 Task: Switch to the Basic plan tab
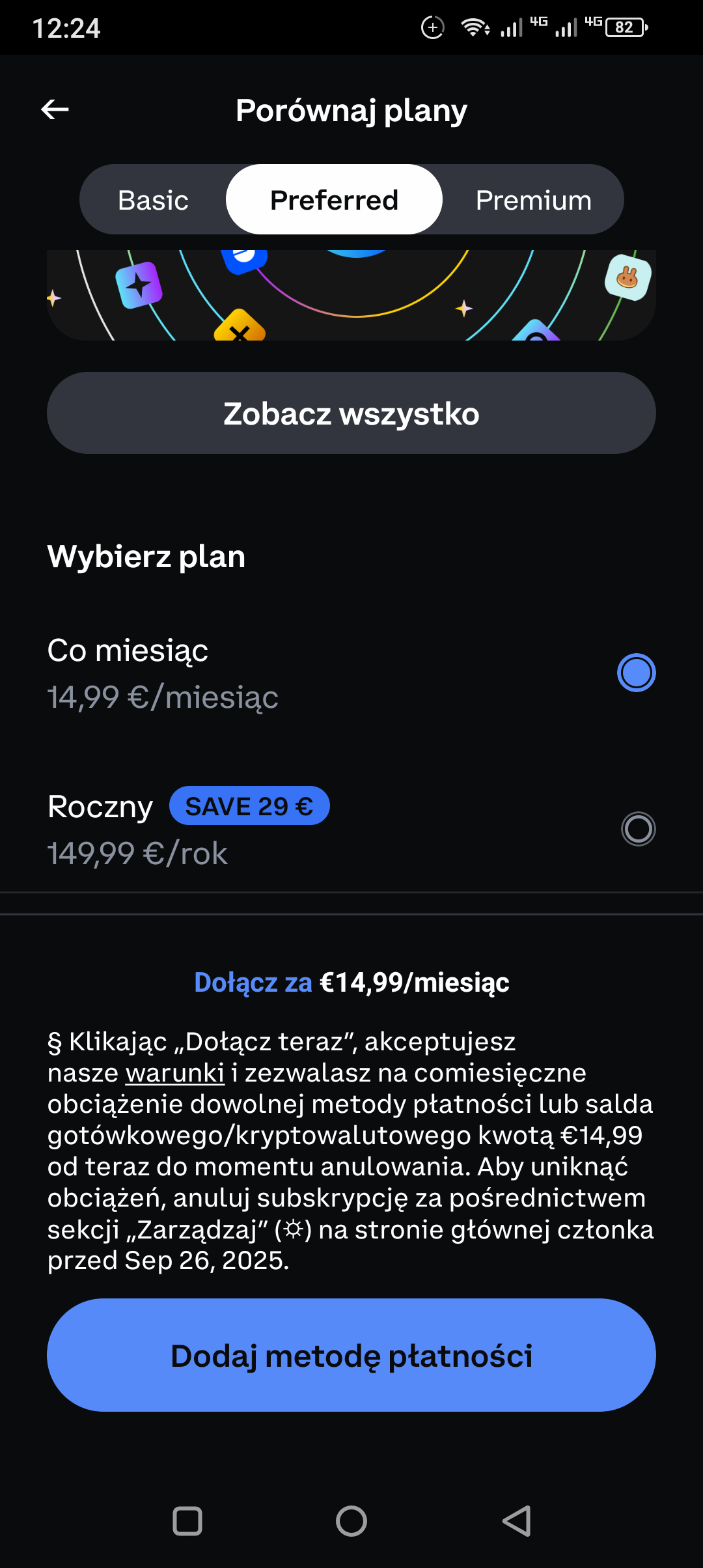click(154, 200)
